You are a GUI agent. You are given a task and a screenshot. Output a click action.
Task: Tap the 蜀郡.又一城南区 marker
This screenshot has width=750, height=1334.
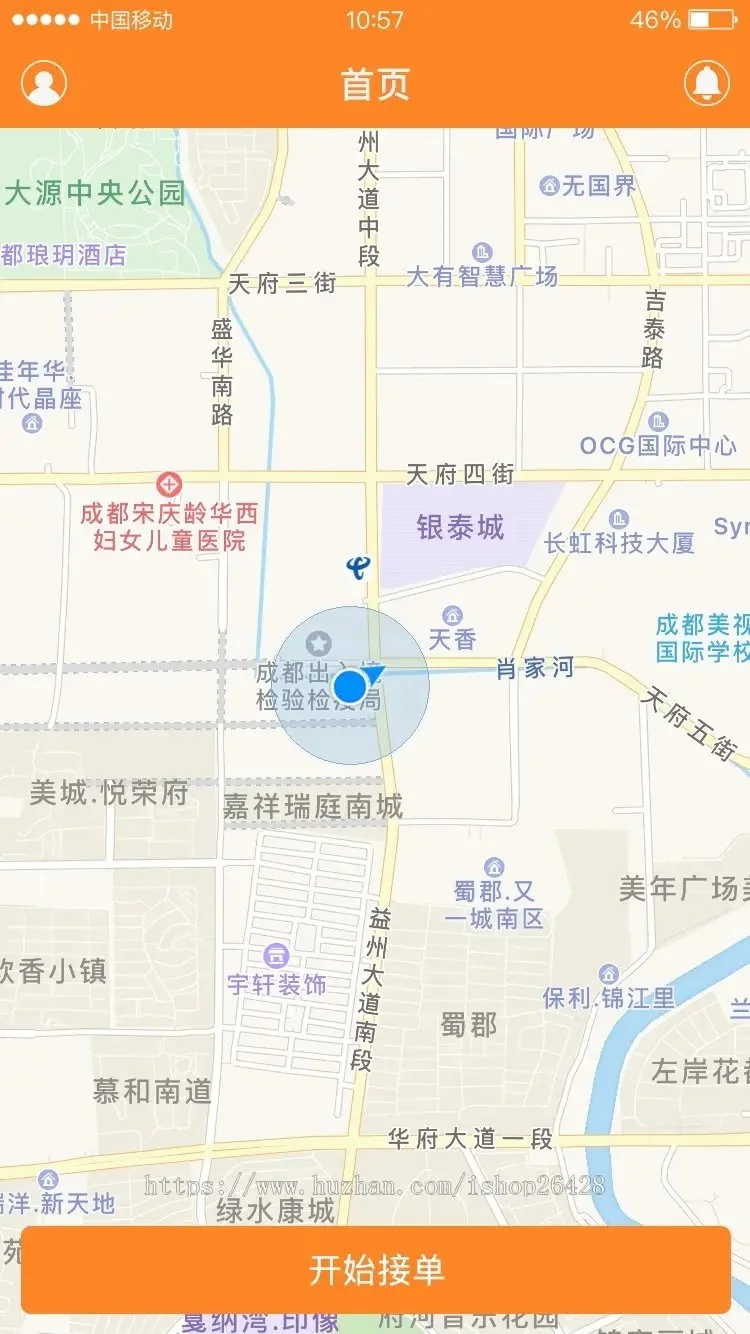(493, 869)
